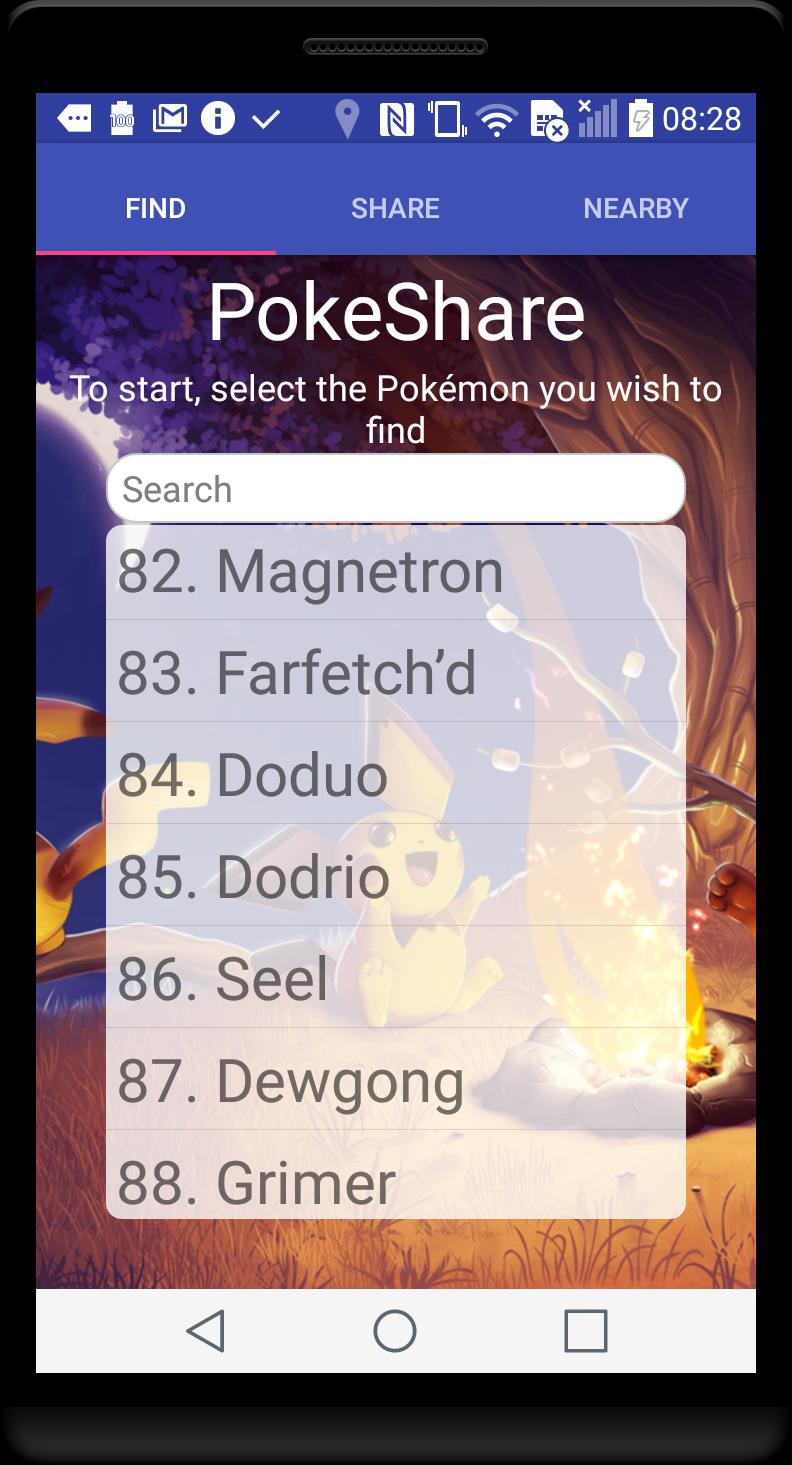Tap the checkmark notification icon
The image size is (792, 1465).
(265, 117)
